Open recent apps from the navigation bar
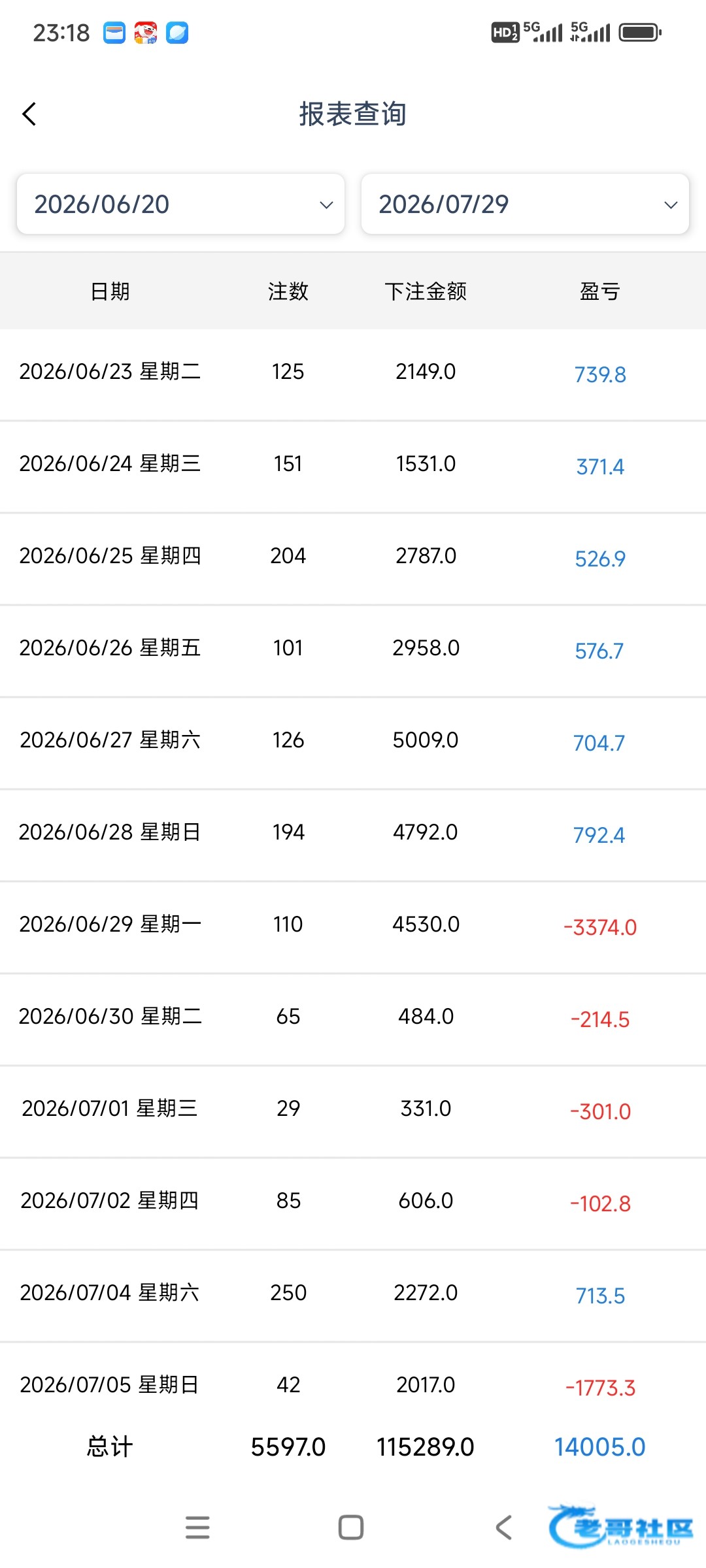Image resolution: width=706 pixels, height=1568 pixels. coord(197,1527)
